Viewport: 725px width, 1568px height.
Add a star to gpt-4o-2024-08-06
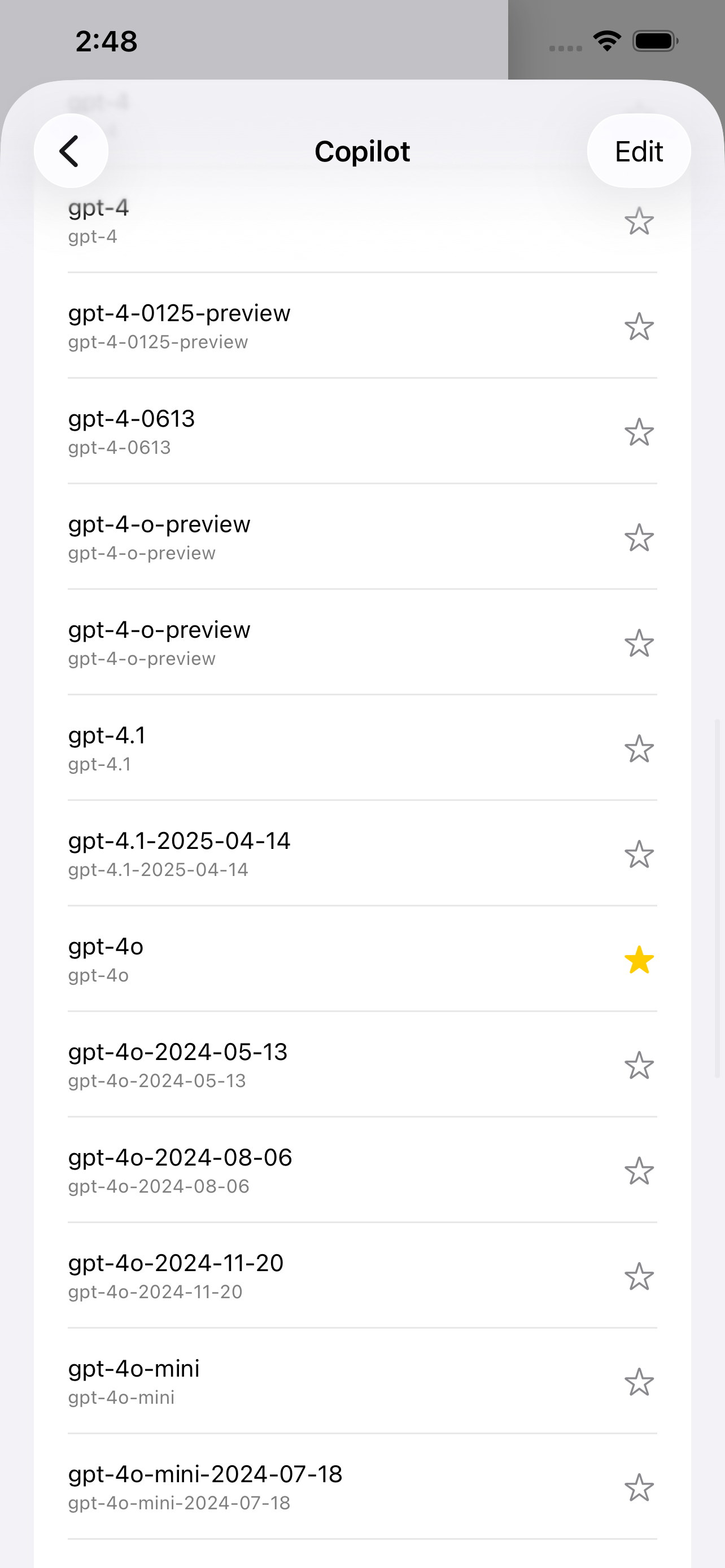coord(639,1171)
